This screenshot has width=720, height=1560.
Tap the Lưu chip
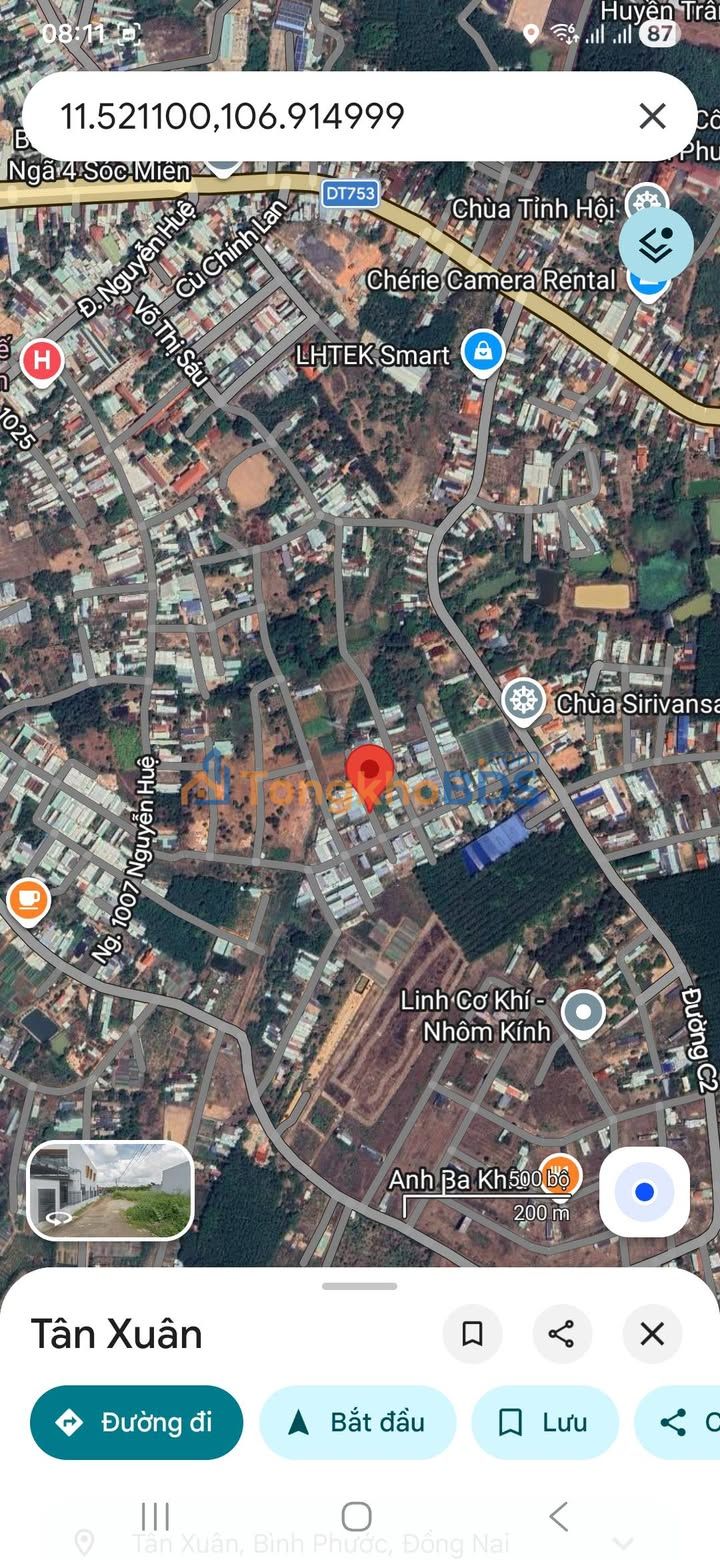(544, 1422)
